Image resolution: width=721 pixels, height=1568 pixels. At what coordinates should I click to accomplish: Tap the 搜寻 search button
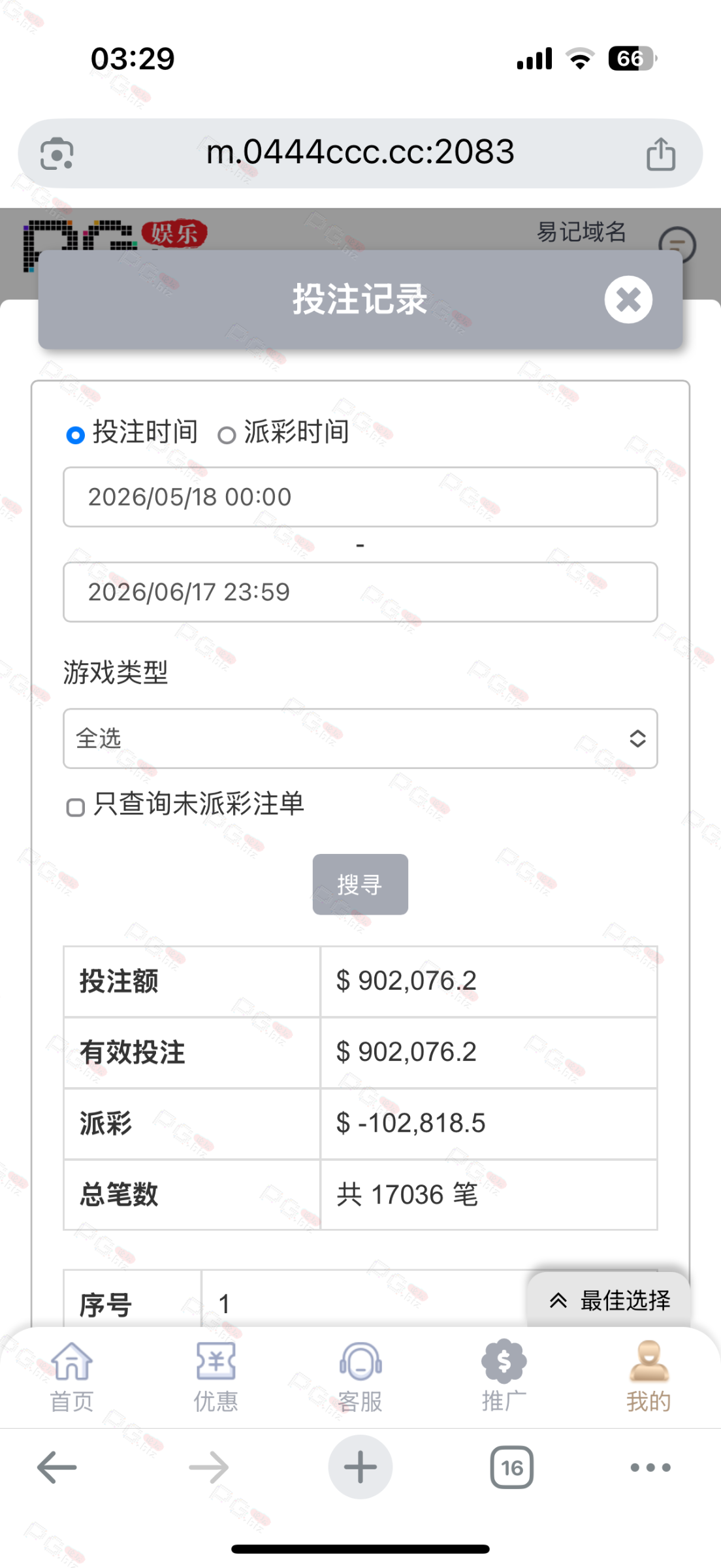click(x=360, y=885)
